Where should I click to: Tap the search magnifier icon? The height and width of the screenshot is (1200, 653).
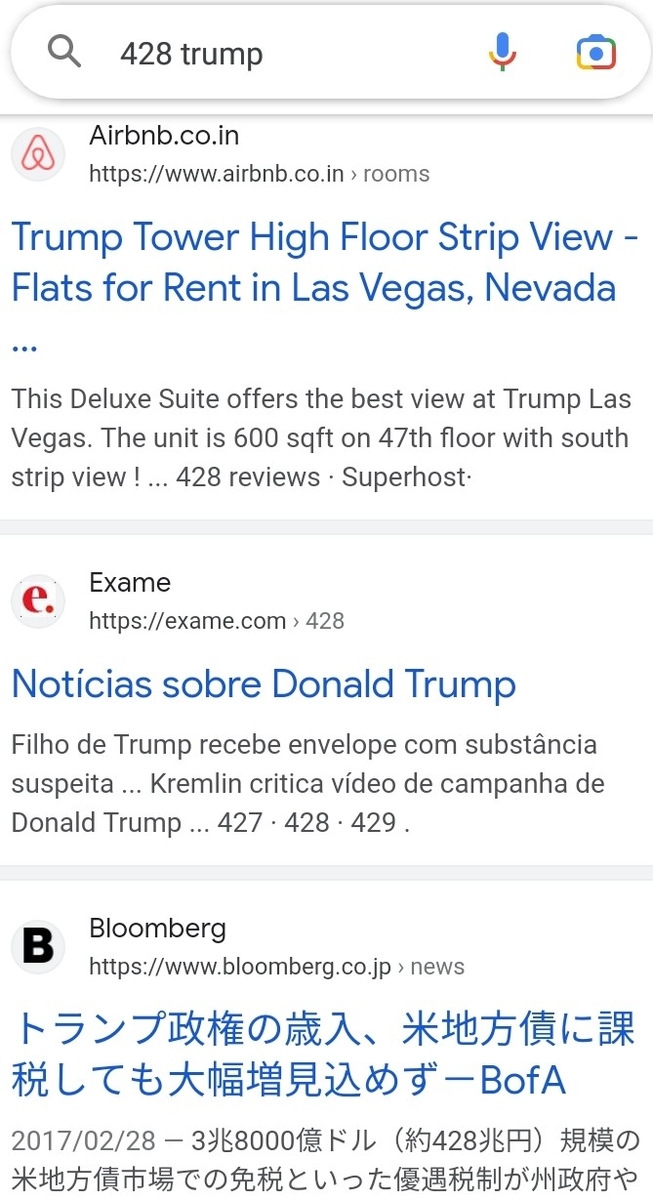click(65, 51)
